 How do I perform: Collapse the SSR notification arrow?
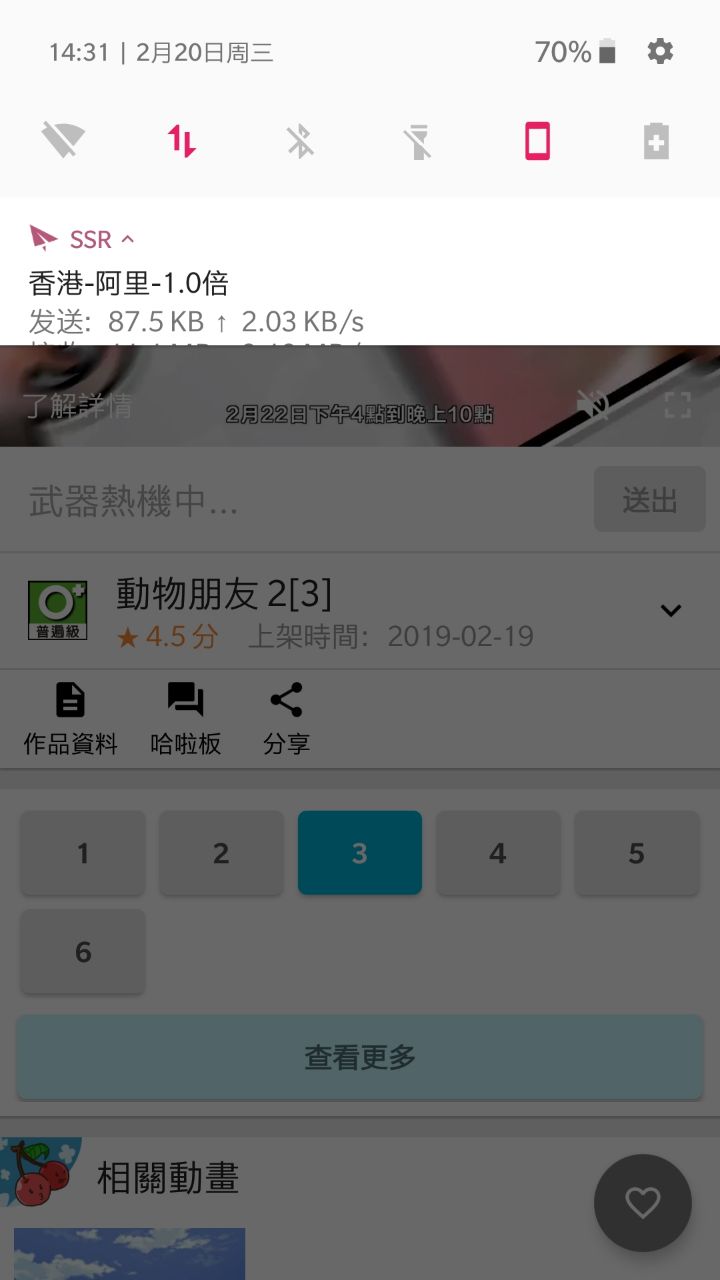127,239
